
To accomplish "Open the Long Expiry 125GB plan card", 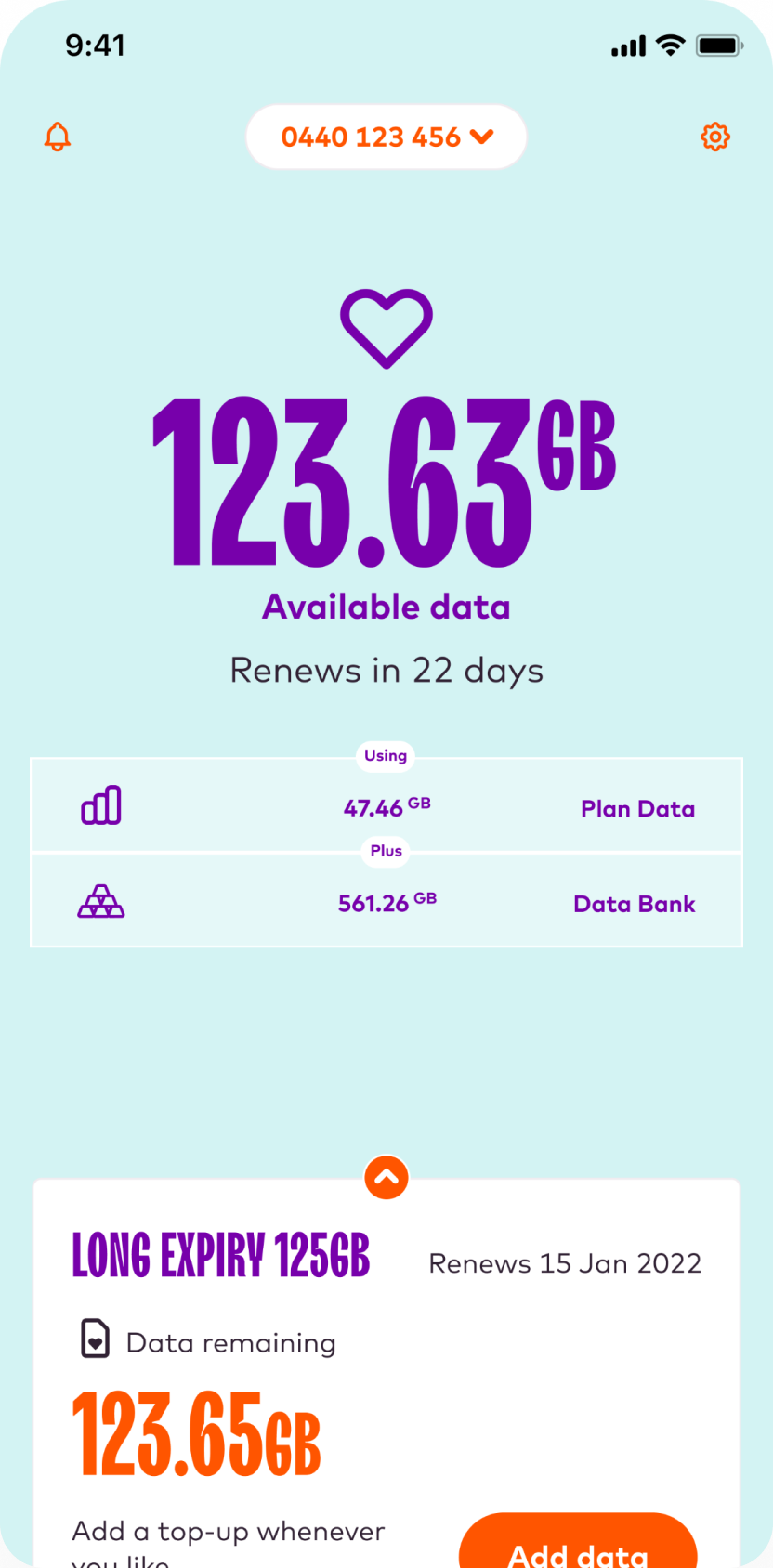I will click(x=221, y=1256).
